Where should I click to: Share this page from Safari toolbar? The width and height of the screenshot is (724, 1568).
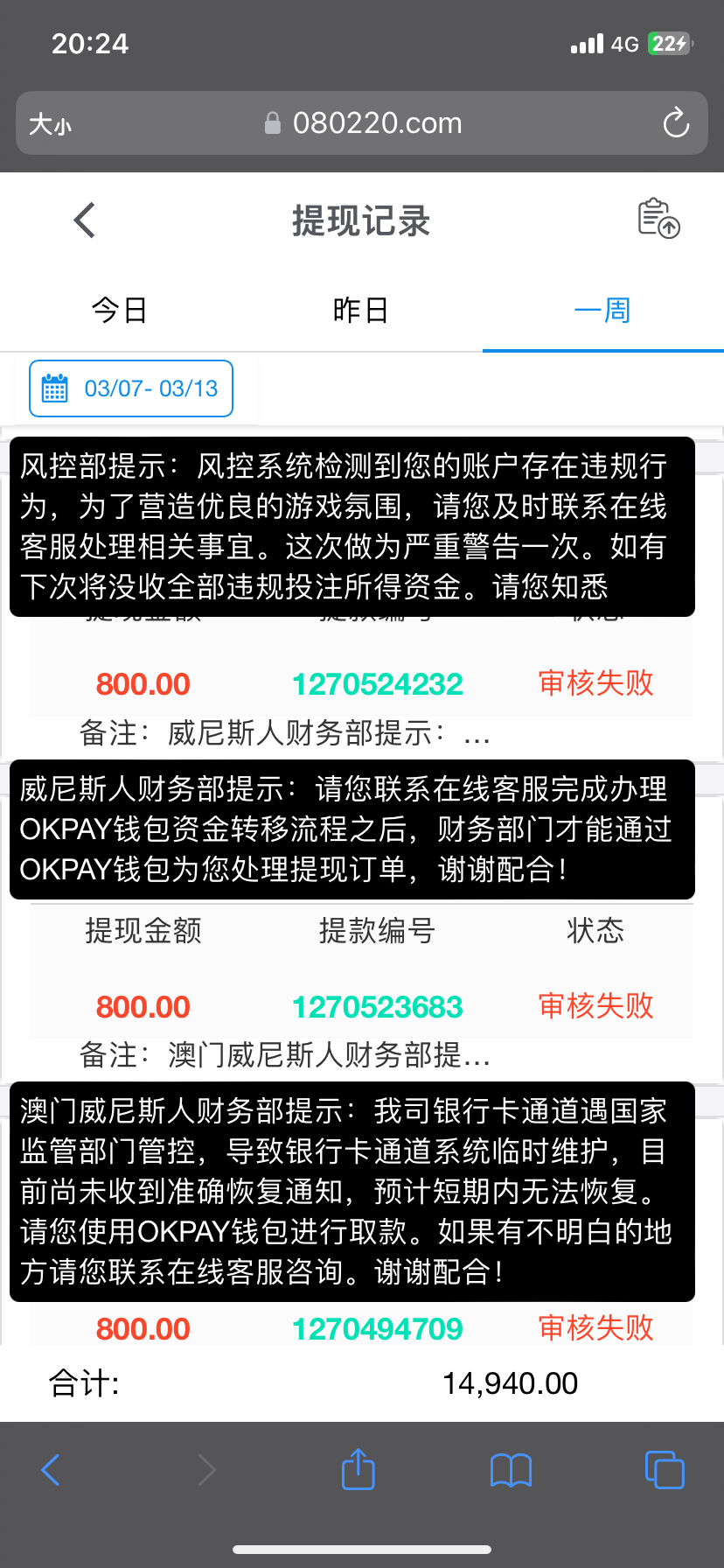(x=358, y=1469)
